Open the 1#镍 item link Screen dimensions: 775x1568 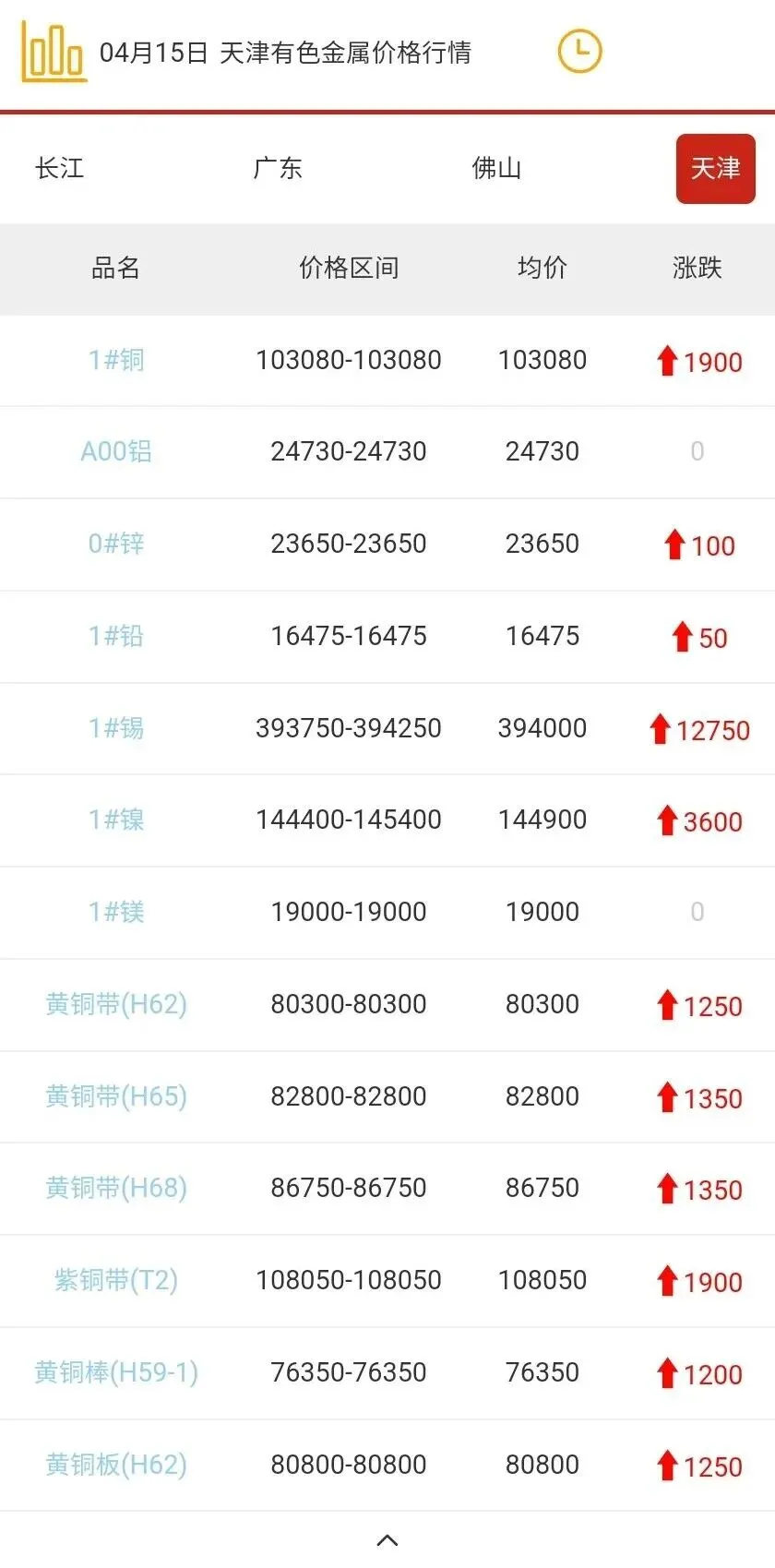pos(116,820)
